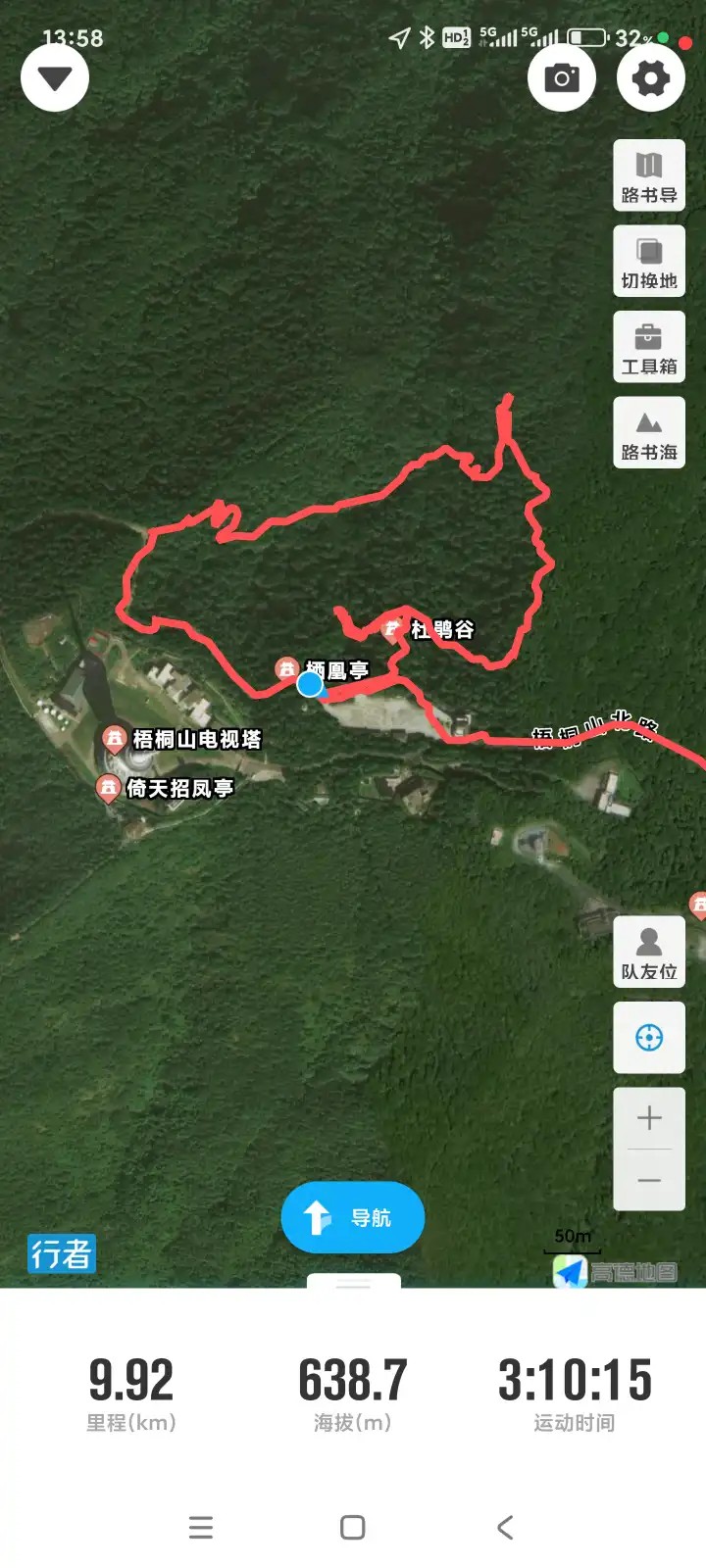Expand the stats panel drag handle

point(353,1282)
